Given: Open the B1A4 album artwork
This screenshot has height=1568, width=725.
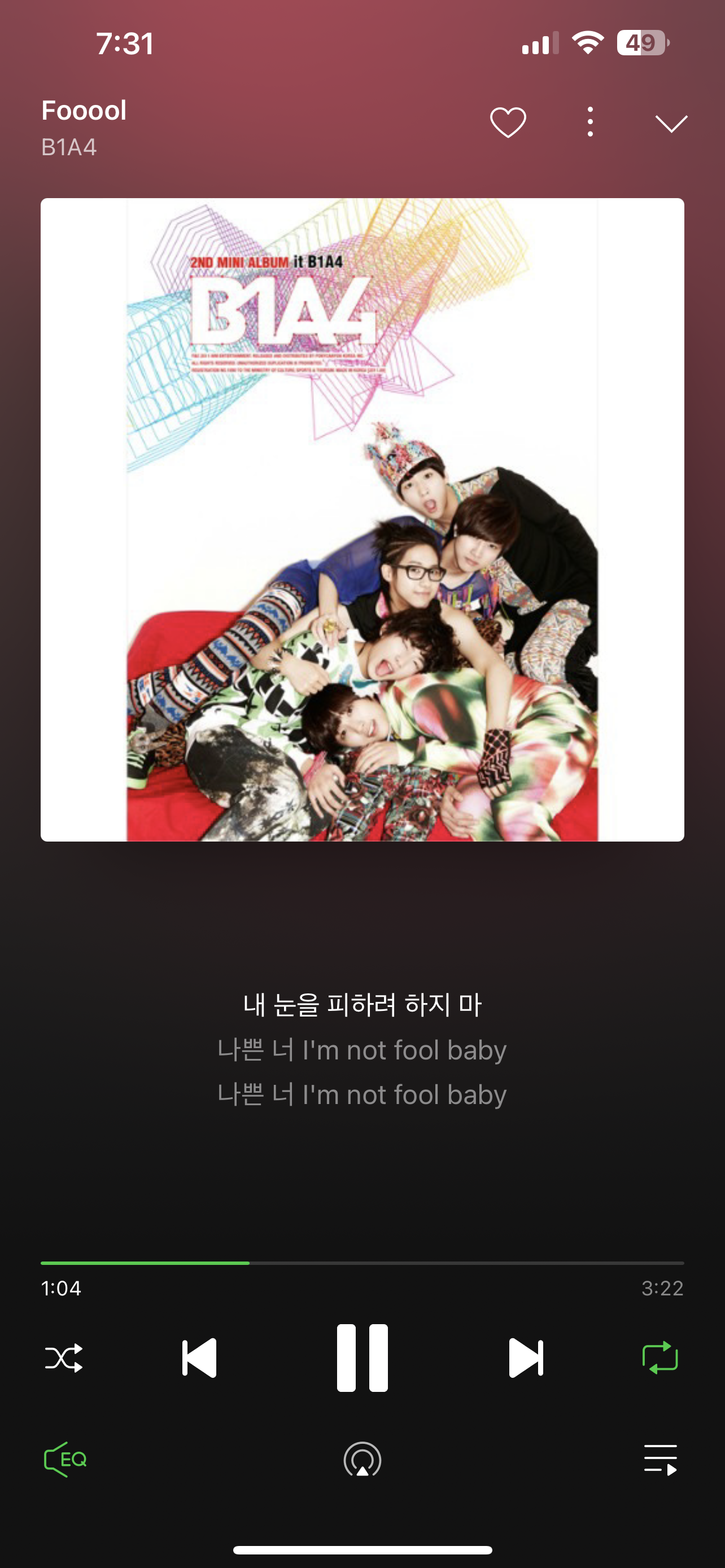Looking at the screenshot, I should (x=362, y=519).
